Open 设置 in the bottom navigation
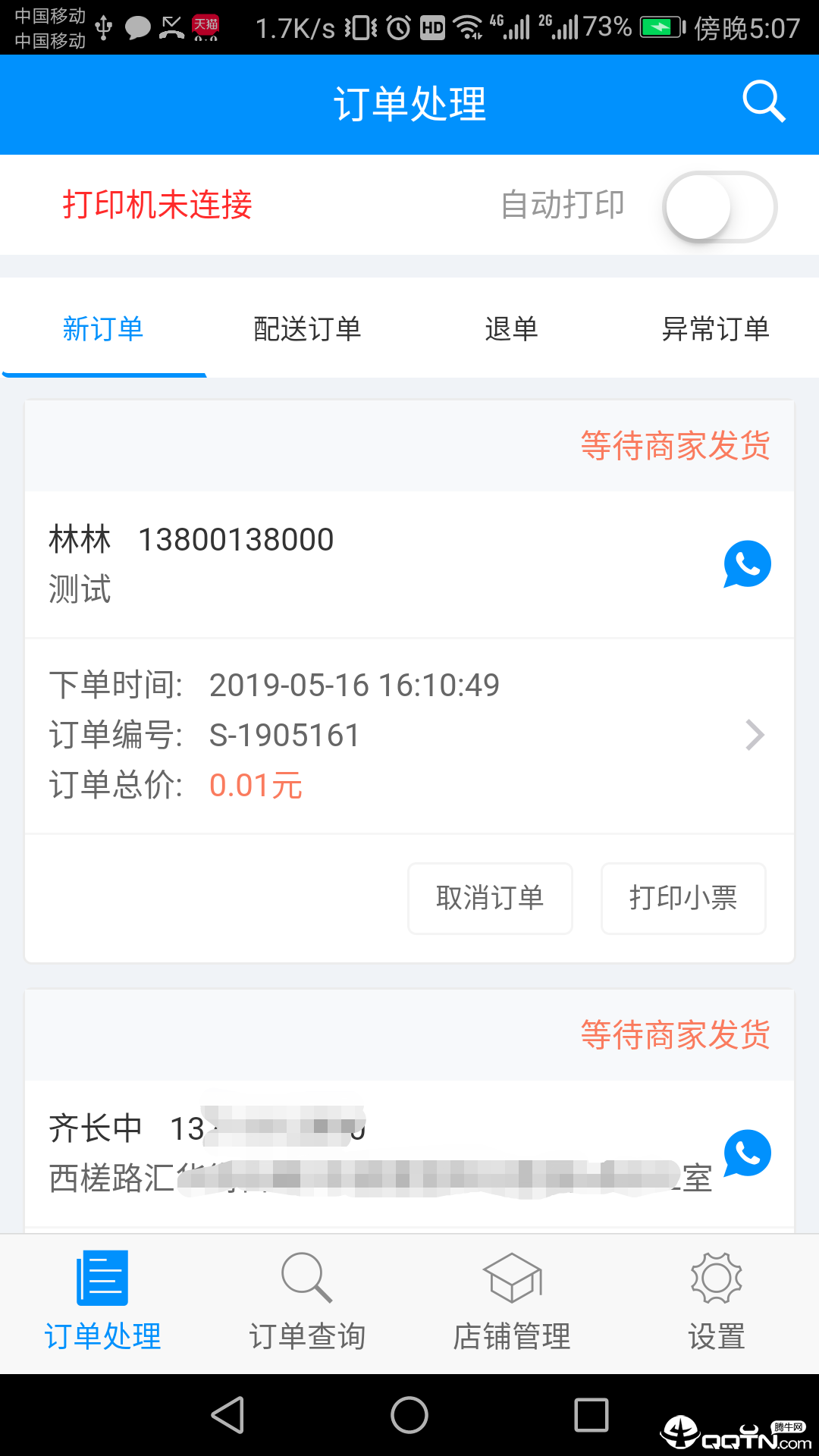 pyautogui.click(x=716, y=1302)
